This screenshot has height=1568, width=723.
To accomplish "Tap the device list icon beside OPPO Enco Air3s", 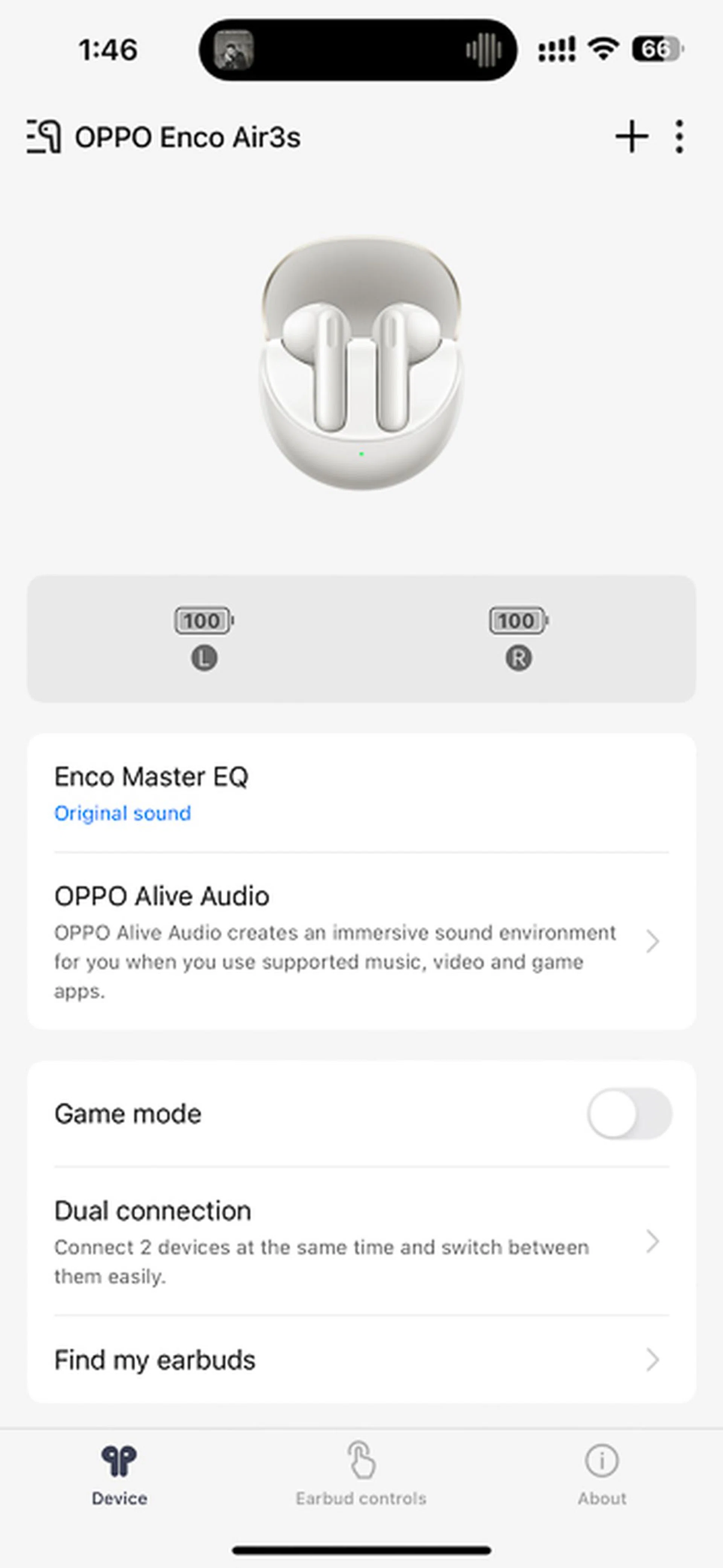I will (x=44, y=136).
